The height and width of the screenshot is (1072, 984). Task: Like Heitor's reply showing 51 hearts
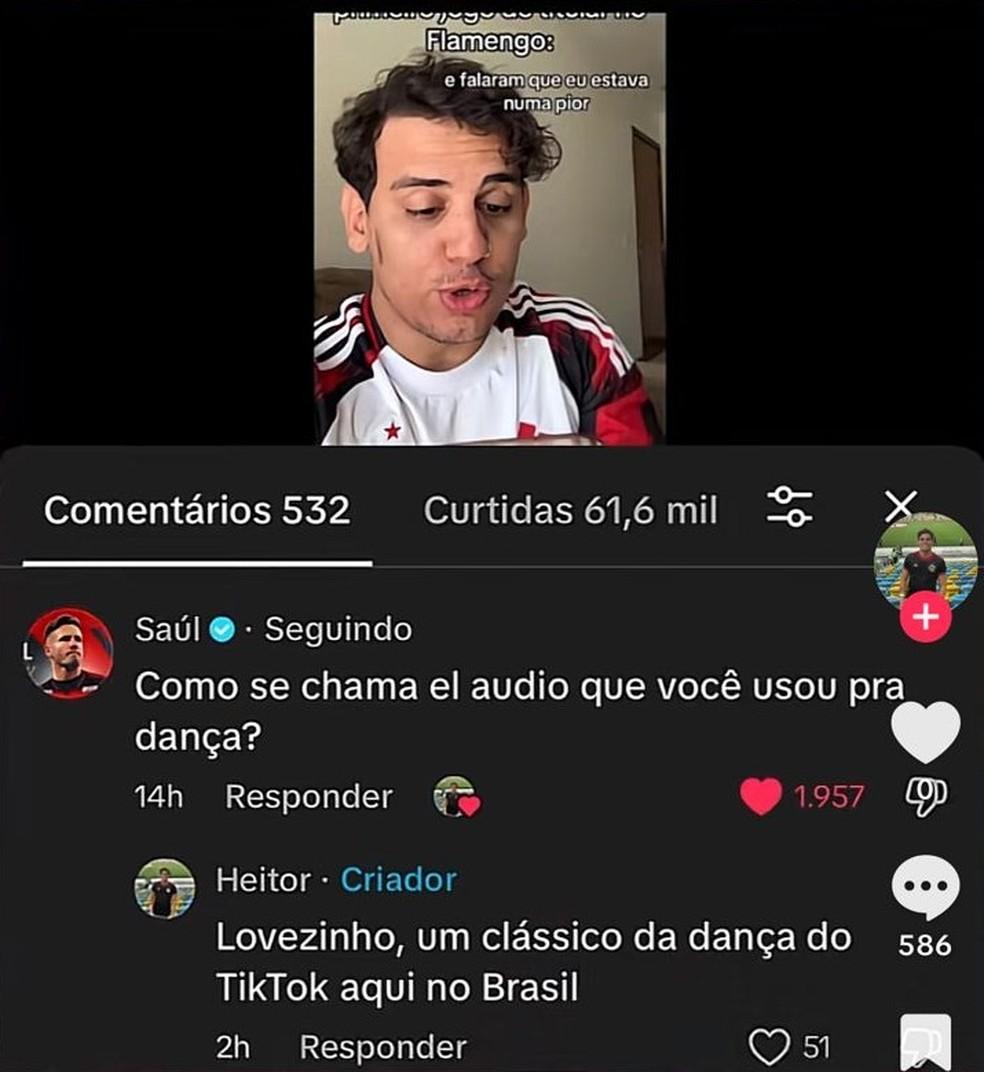click(769, 1046)
